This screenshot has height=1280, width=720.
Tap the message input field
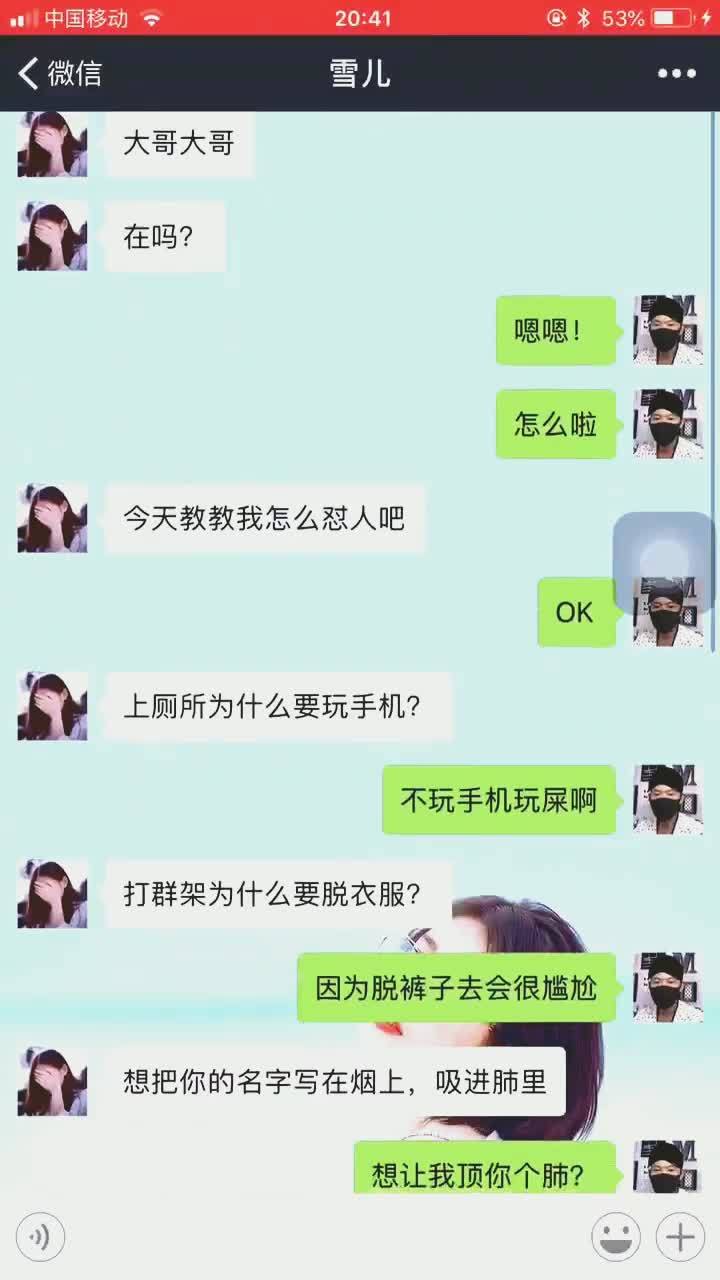pyautogui.click(x=328, y=1238)
